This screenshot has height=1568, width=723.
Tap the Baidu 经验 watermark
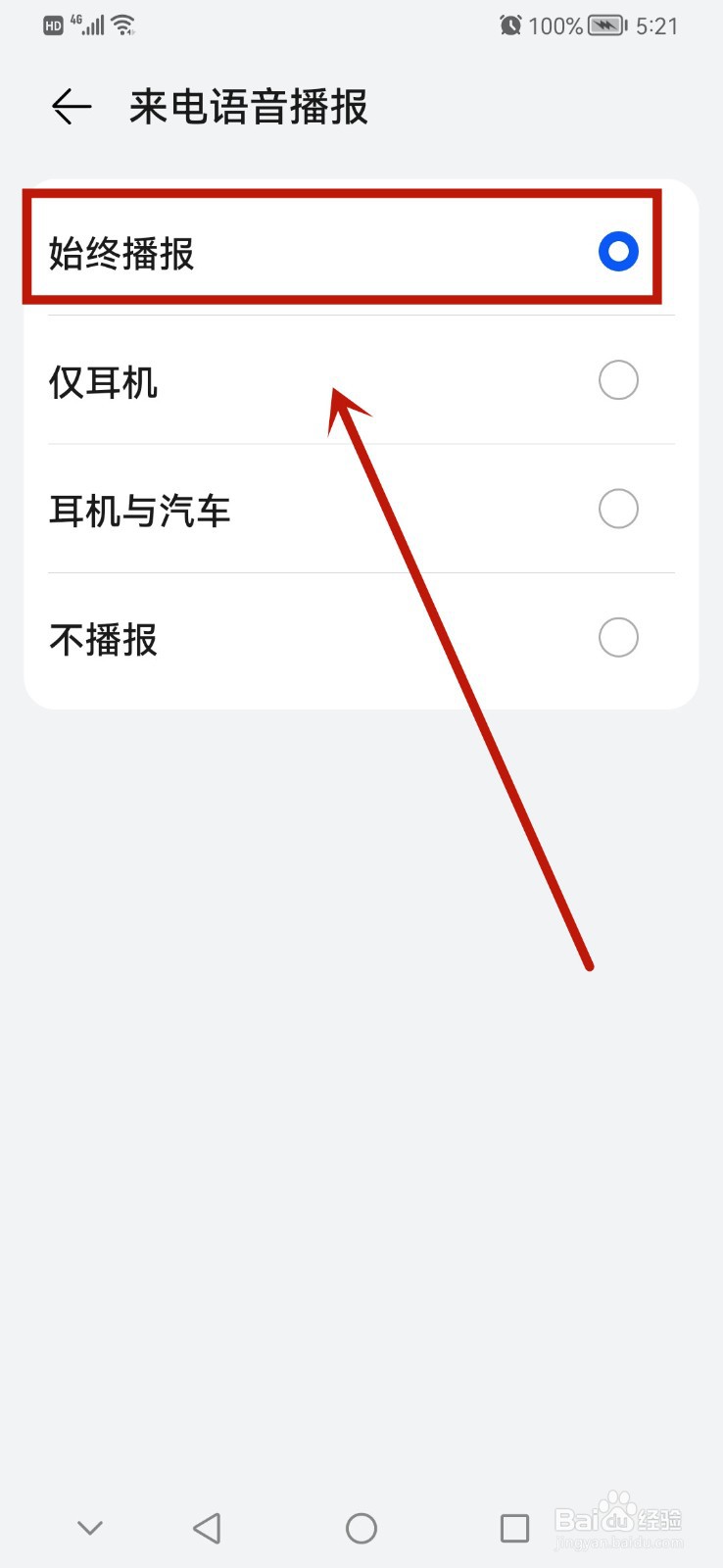point(617,1522)
